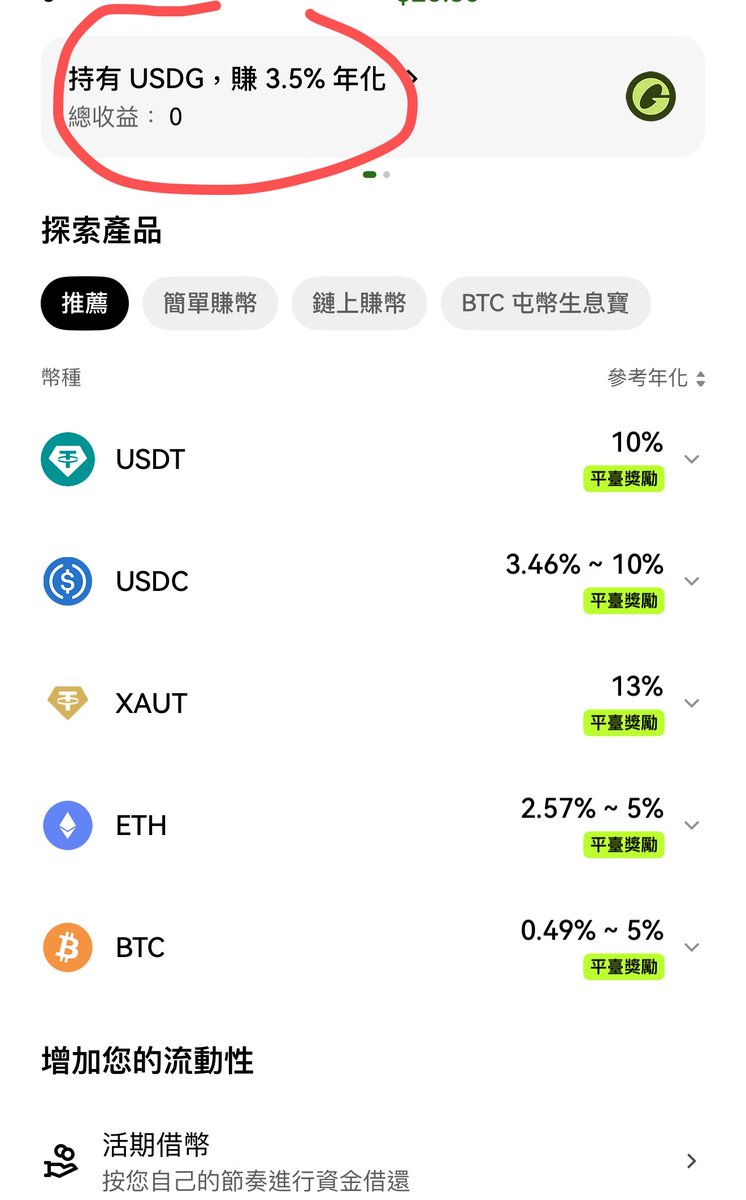746x1200 pixels.
Task: Select the 推薦 chip
Action: [85, 303]
